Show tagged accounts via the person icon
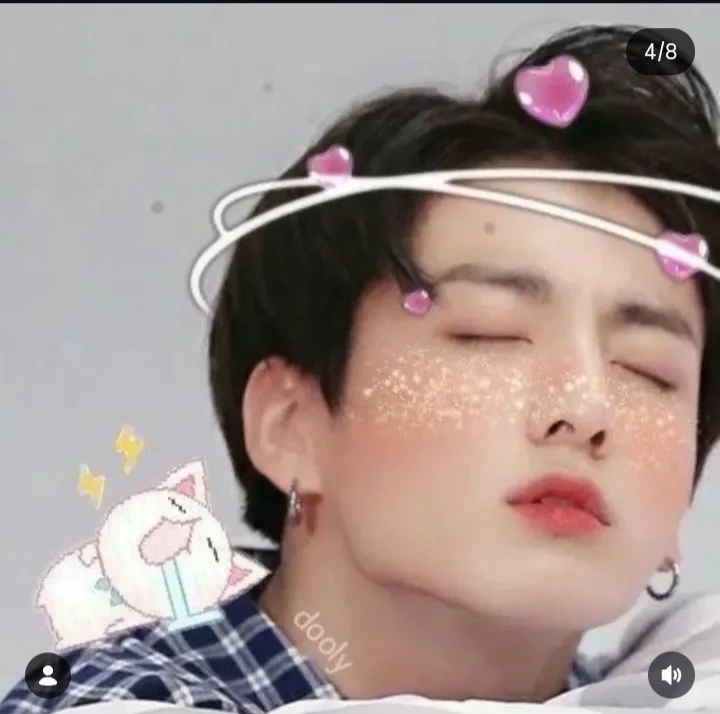Viewport: 720px width, 714px height. click(x=48, y=675)
